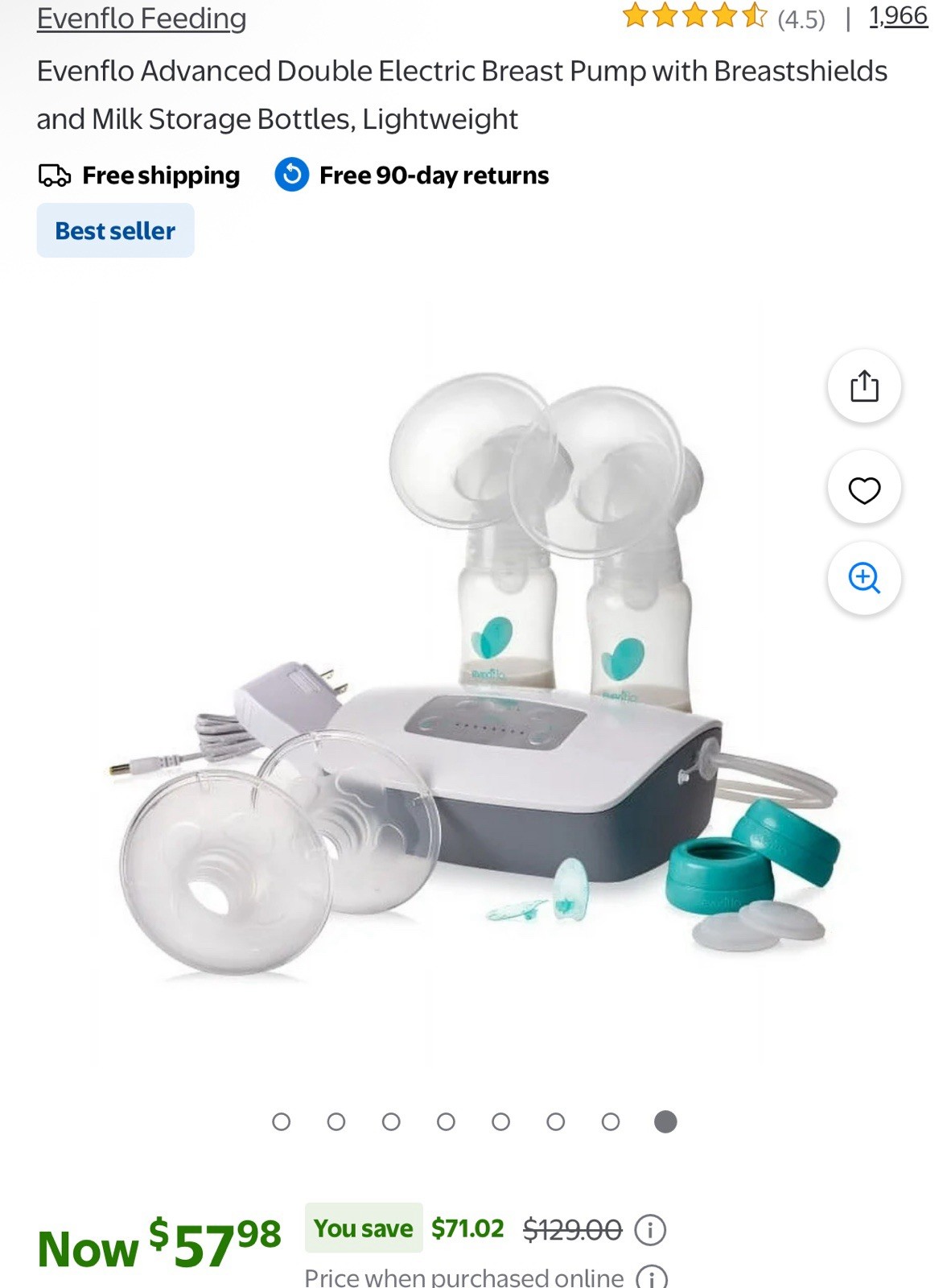Open the Evenflo Feeding brand link
947x1288 pixels.
[142, 19]
